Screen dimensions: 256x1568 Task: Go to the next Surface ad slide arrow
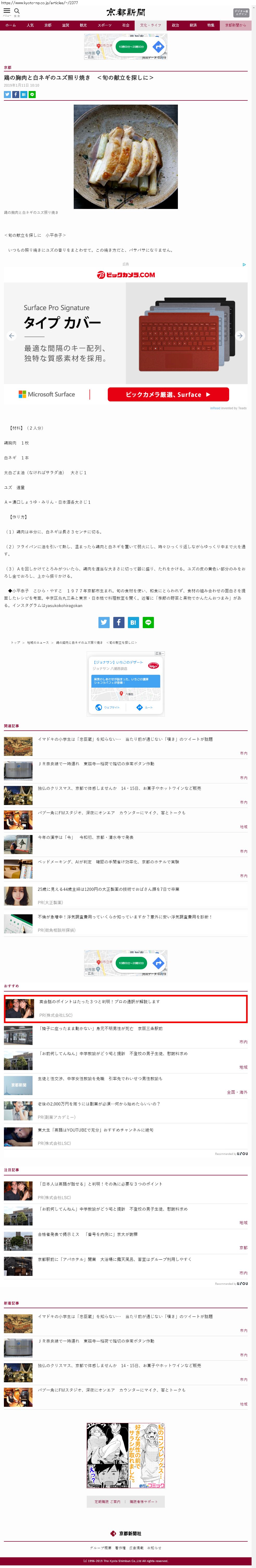[x=240, y=335]
